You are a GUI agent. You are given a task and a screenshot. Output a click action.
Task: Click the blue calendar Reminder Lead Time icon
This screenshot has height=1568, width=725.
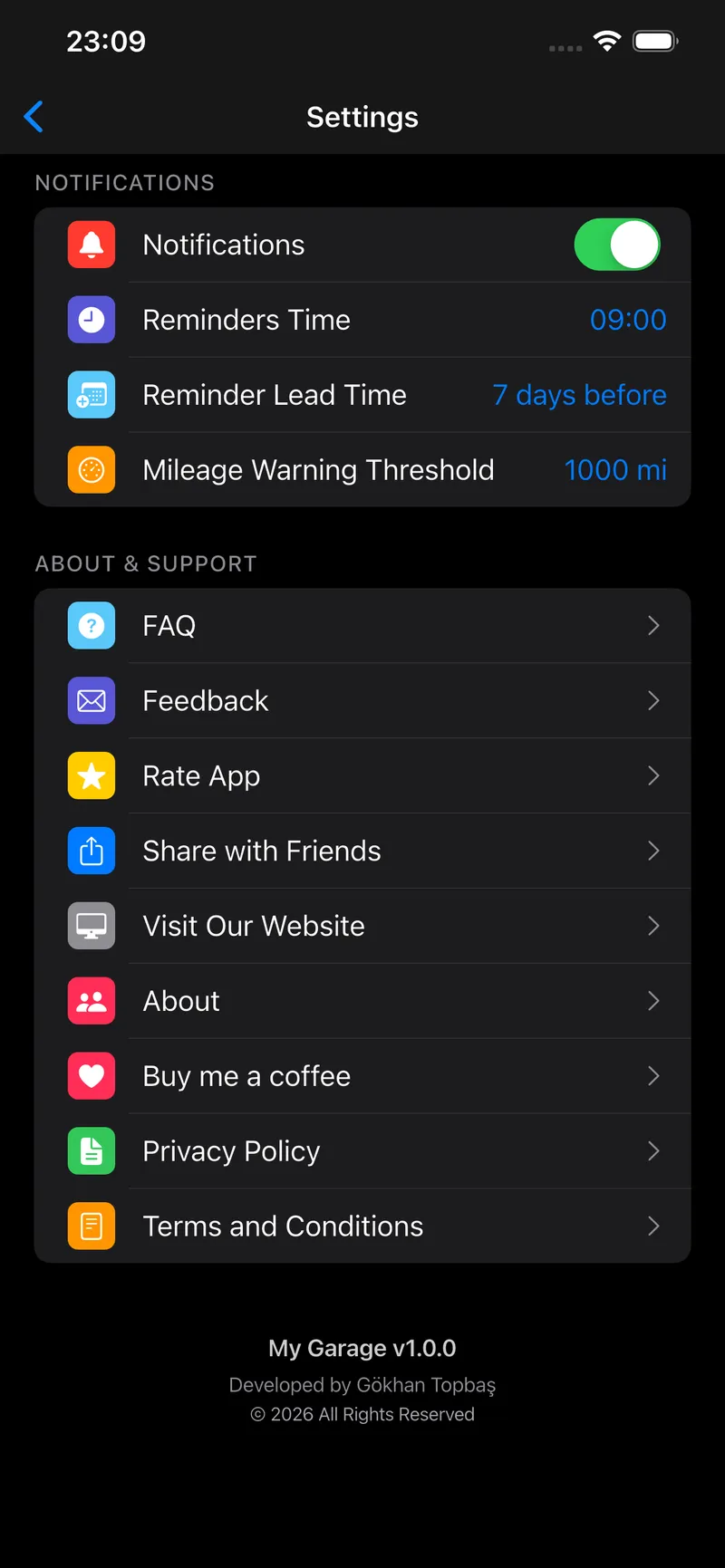click(91, 395)
